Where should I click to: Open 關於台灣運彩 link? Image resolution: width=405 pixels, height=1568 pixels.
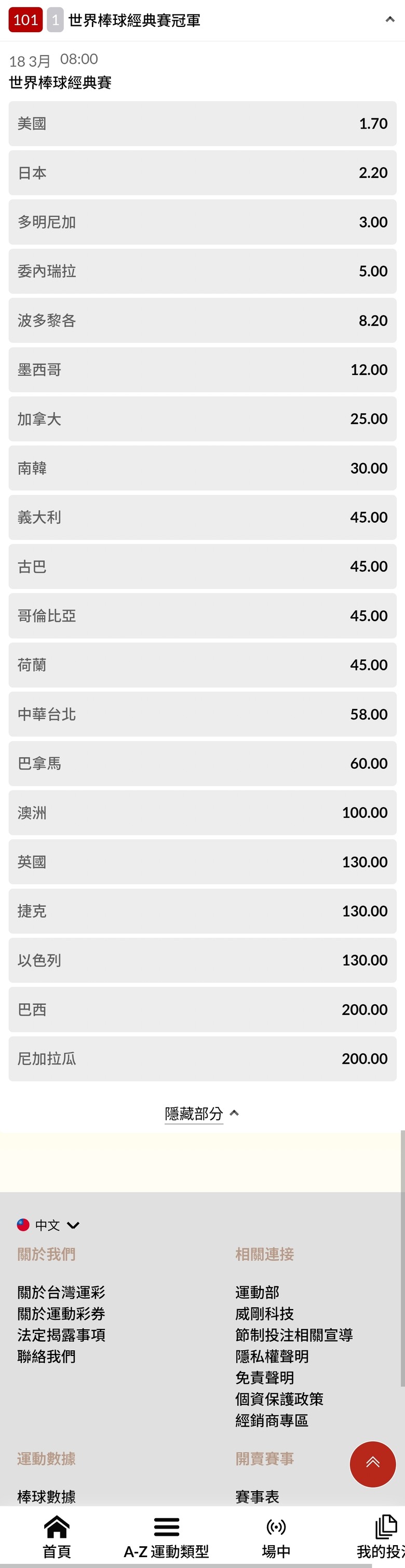coord(61,1292)
